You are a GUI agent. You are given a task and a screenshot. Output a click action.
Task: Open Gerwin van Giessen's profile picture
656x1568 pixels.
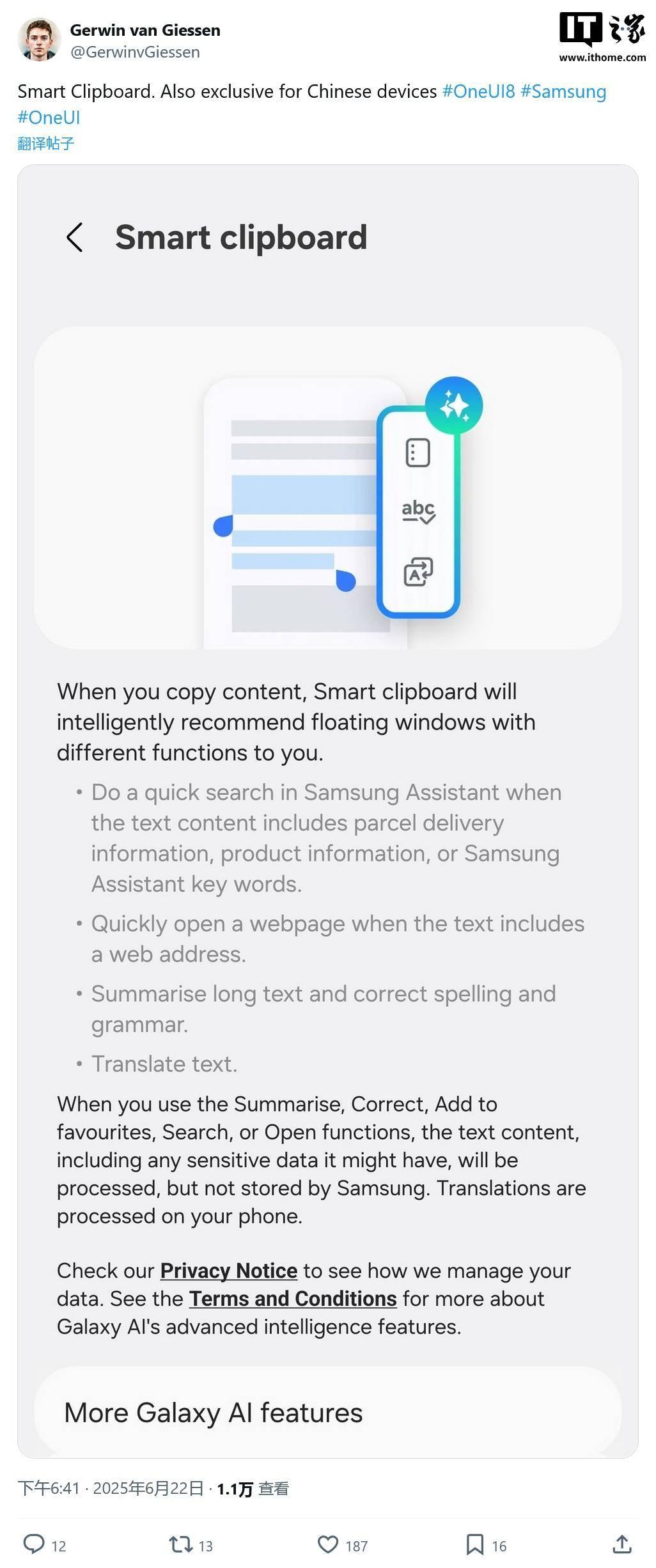click(x=39, y=40)
